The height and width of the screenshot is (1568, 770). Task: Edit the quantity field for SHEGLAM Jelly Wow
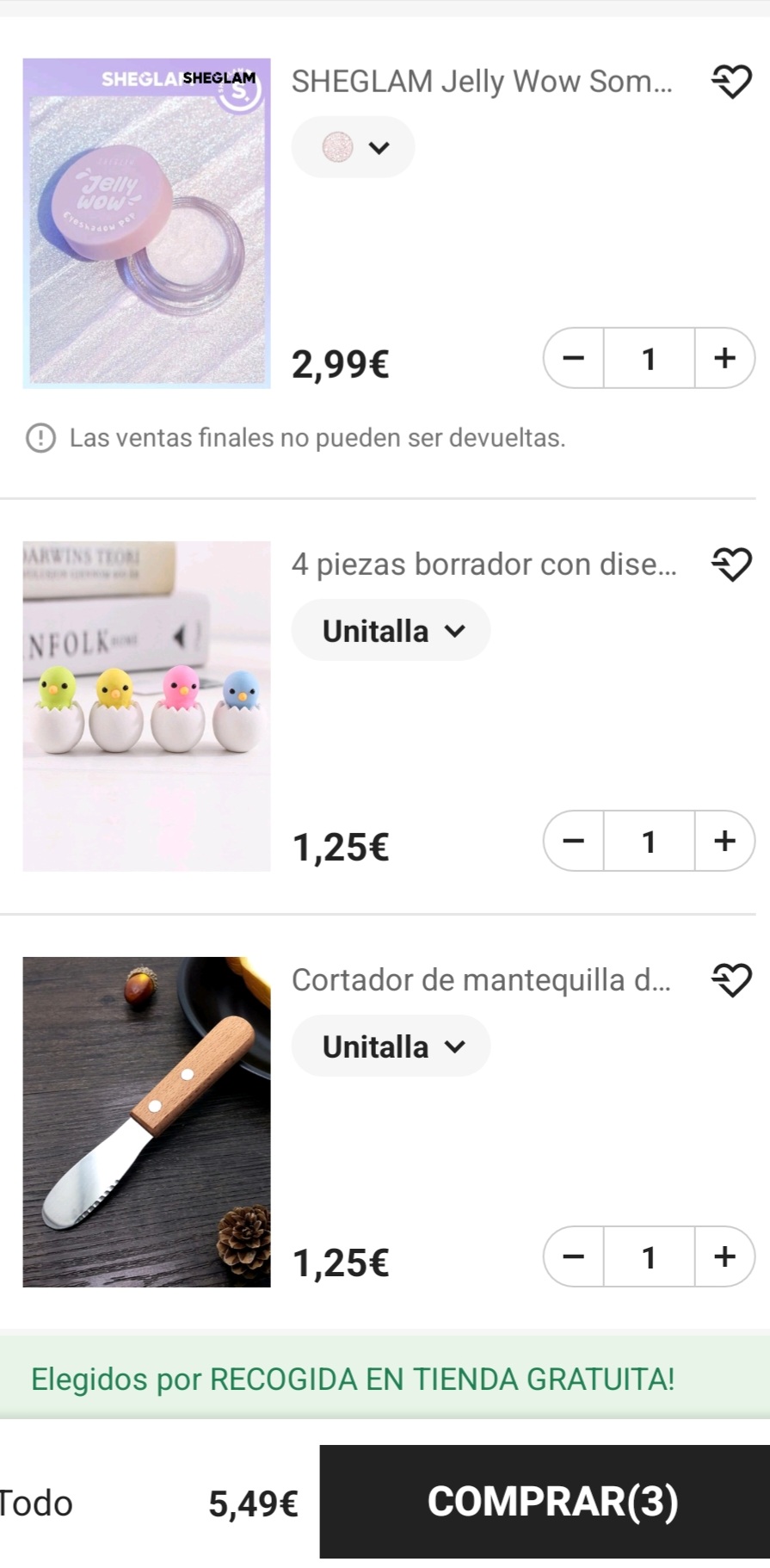tap(649, 358)
